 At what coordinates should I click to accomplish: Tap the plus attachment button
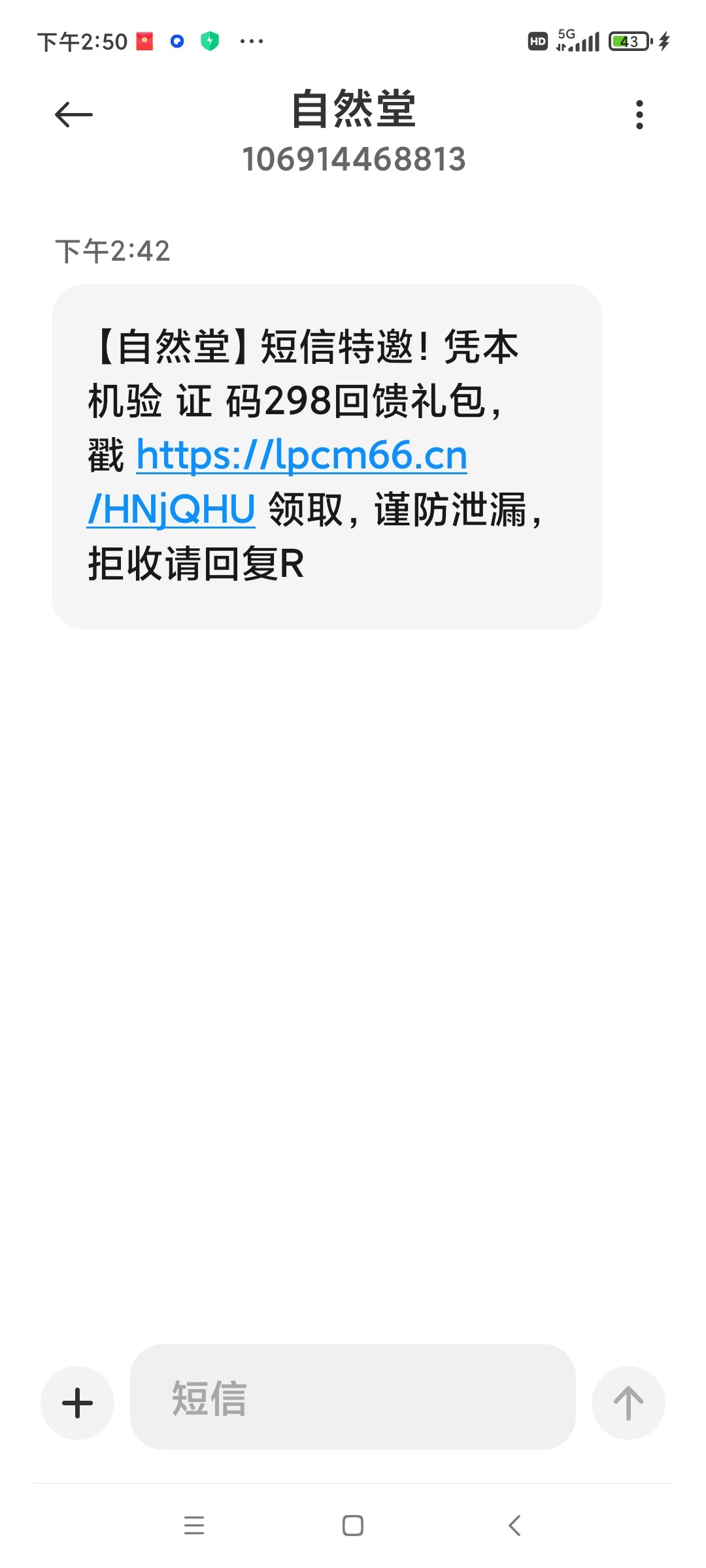click(x=77, y=1402)
